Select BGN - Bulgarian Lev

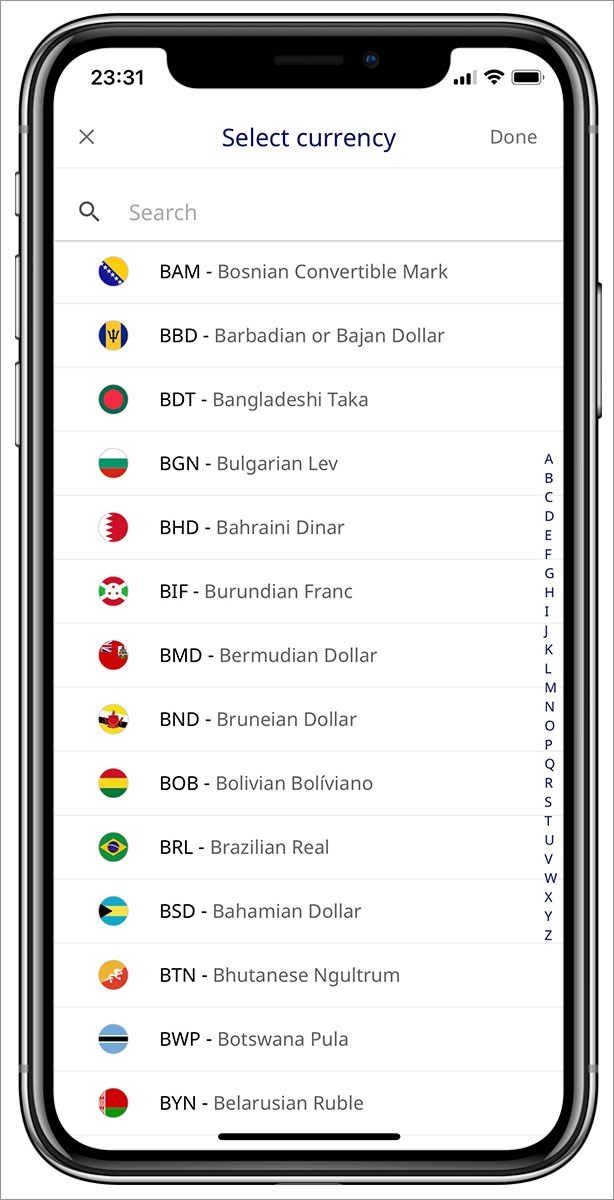point(249,464)
